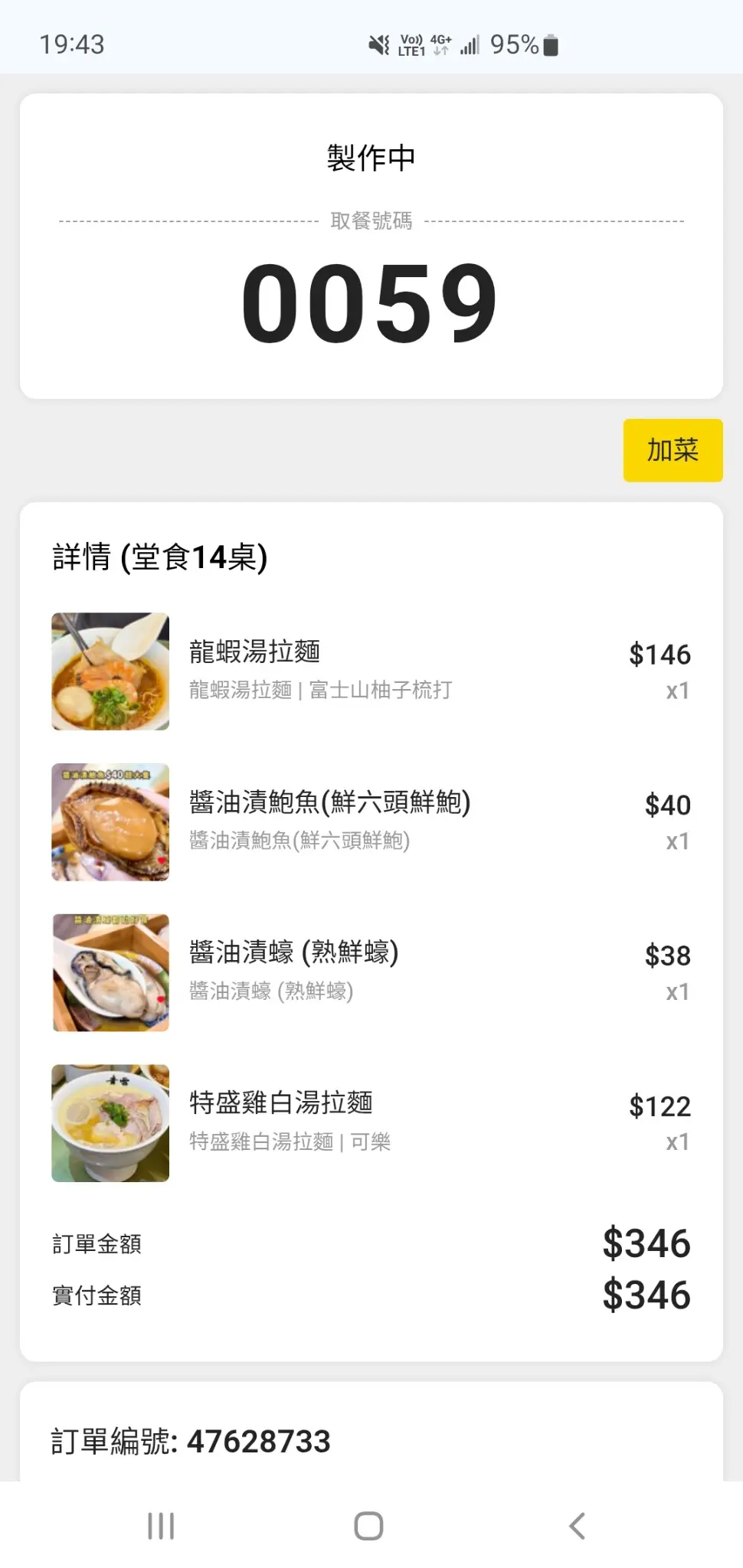Go back with the system back button
743x1568 pixels.
[x=578, y=1526]
